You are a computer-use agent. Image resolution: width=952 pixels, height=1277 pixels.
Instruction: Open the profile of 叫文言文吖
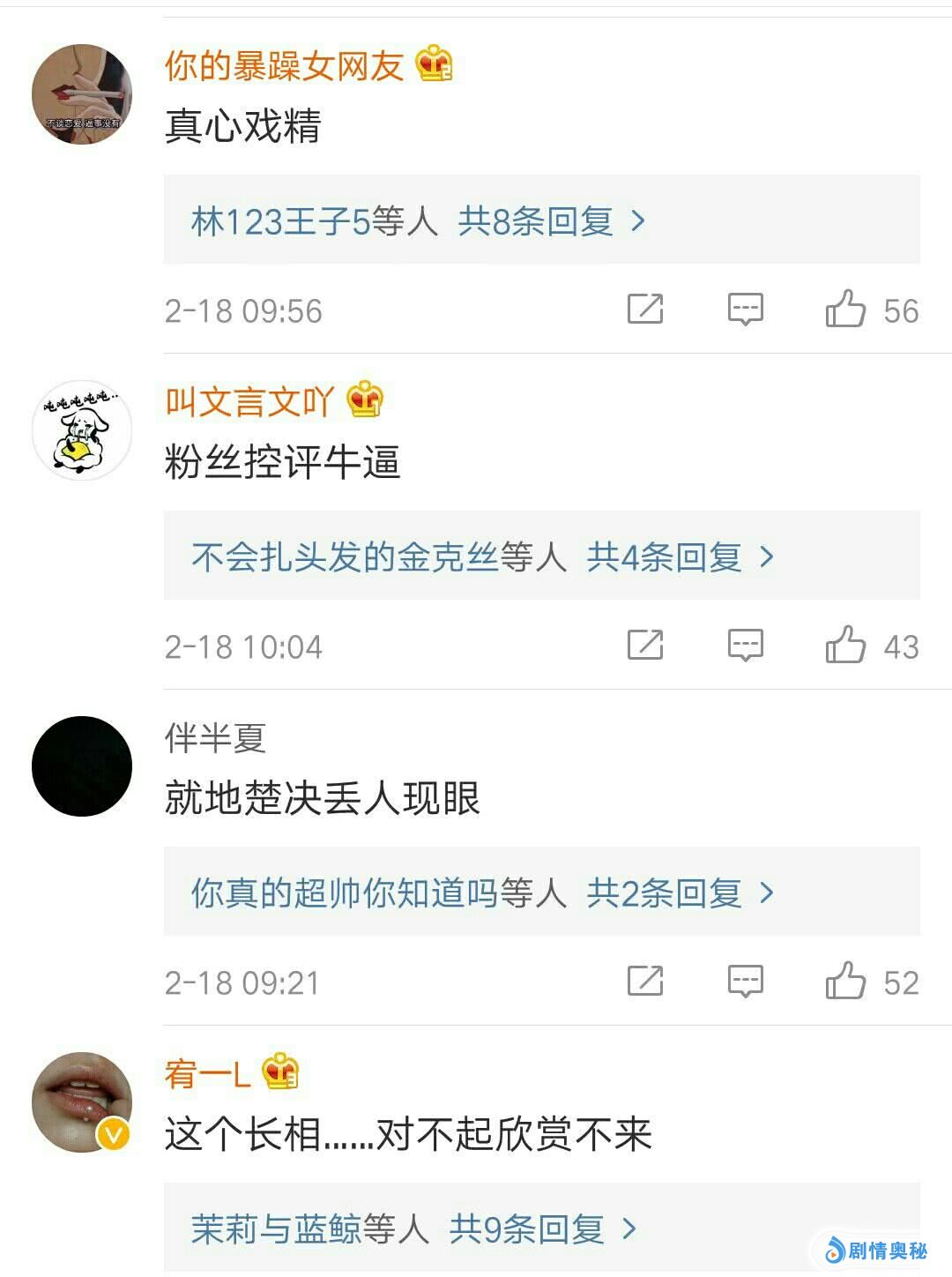[249, 402]
